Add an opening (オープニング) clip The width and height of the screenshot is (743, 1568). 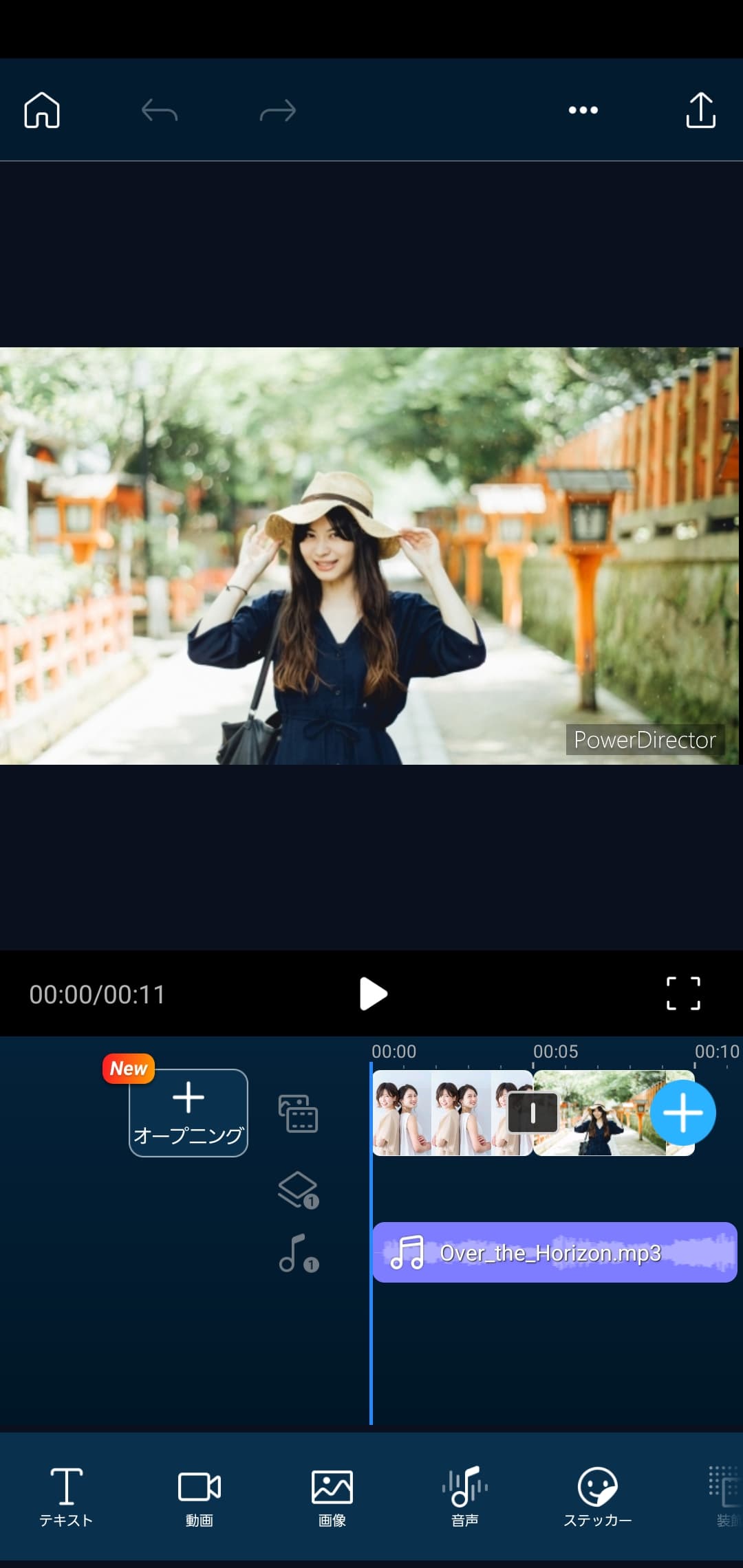pos(189,1112)
